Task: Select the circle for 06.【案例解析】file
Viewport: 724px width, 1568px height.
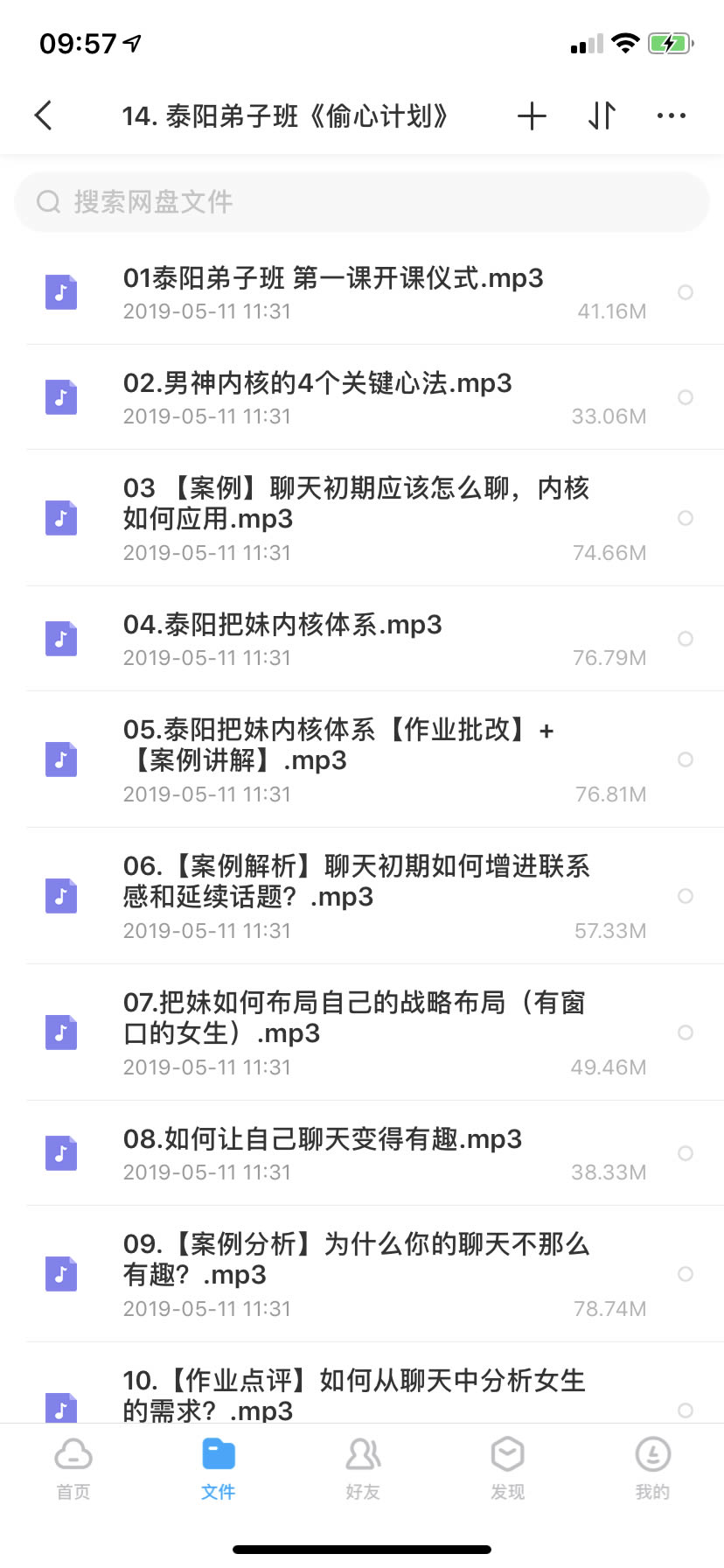Action: click(686, 896)
